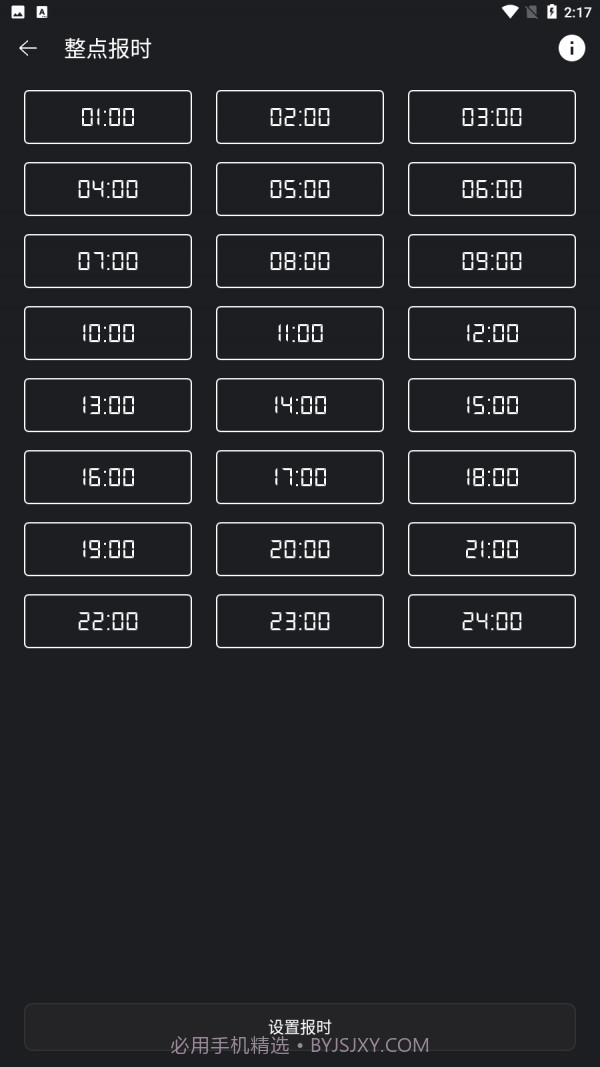The width and height of the screenshot is (600, 1067).
Task: Tap the 18:00 time button
Action: (x=492, y=477)
